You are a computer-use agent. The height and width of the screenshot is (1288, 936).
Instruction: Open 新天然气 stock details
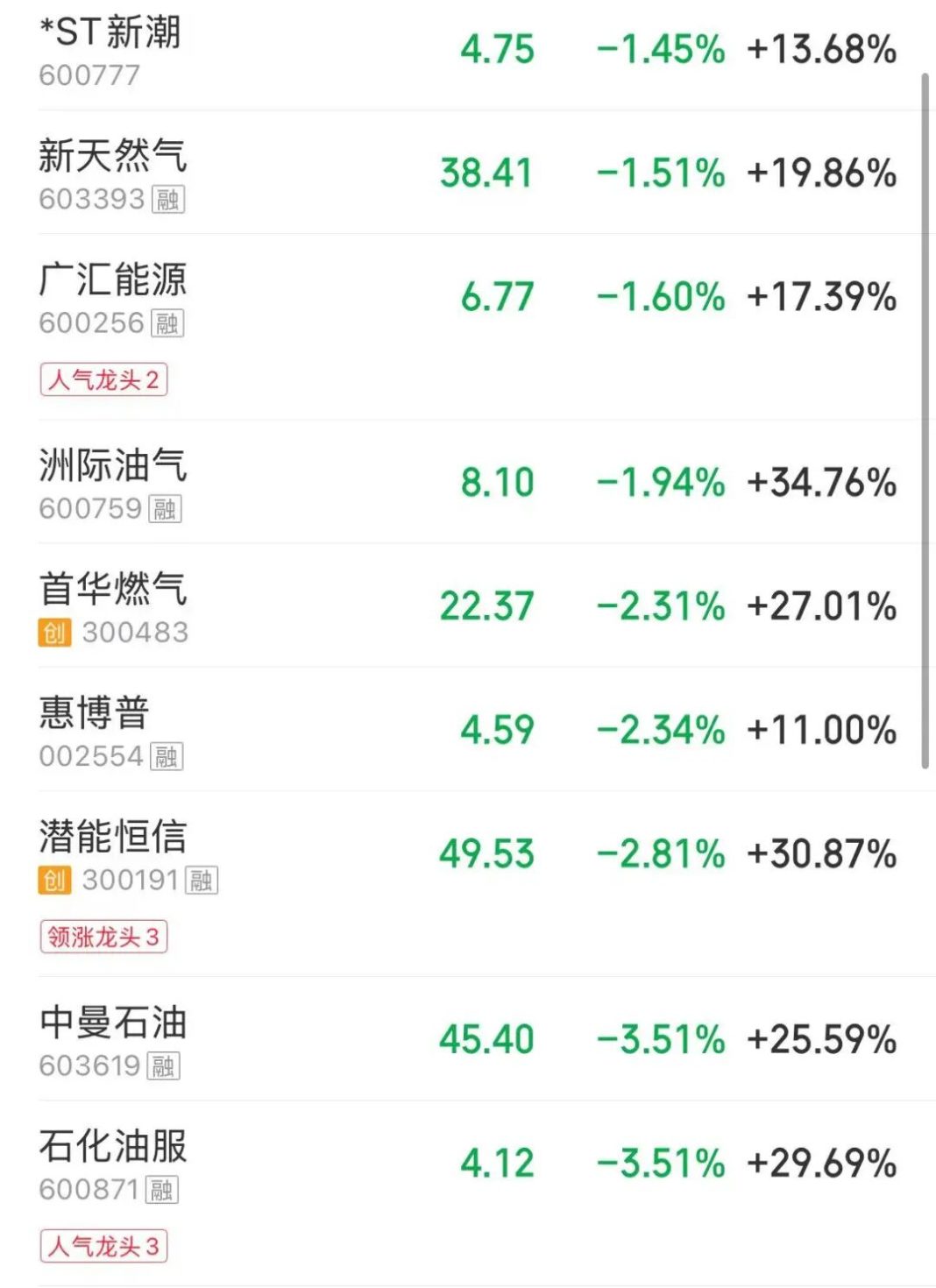point(113,158)
